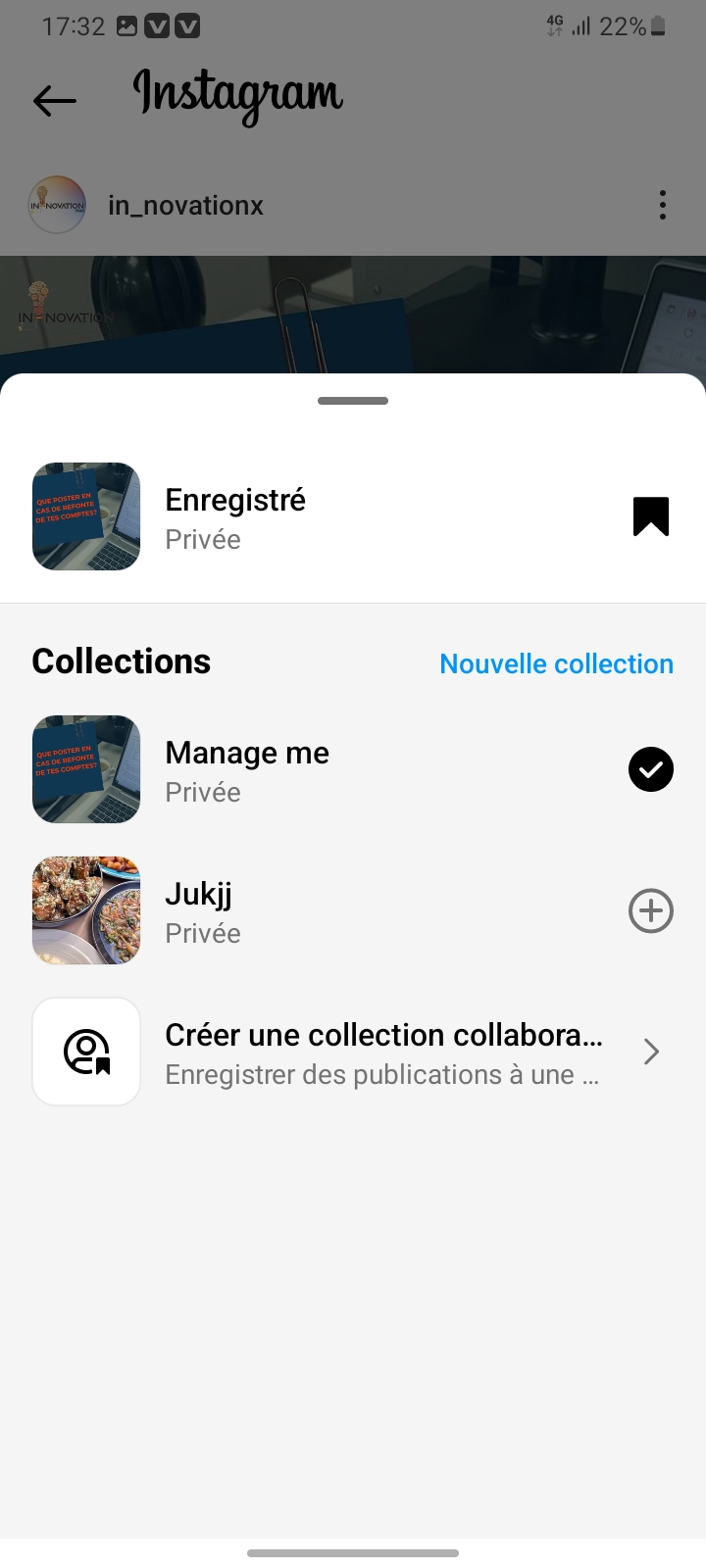Create a new collection via Nouvelle collection
This screenshot has height=1568, width=706.
click(556, 663)
